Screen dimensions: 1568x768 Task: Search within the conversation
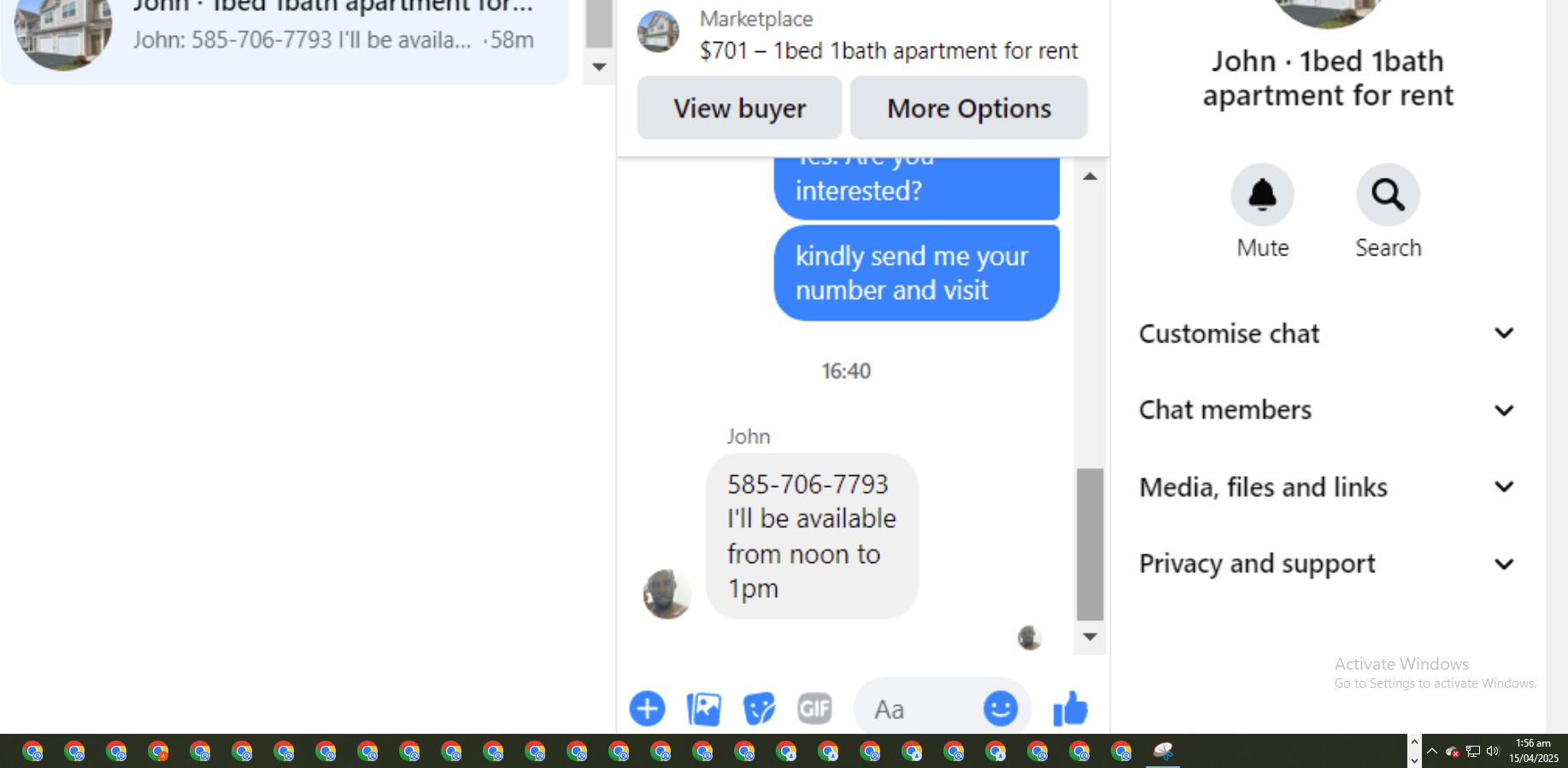pyautogui.click(x=1388, y=195)
